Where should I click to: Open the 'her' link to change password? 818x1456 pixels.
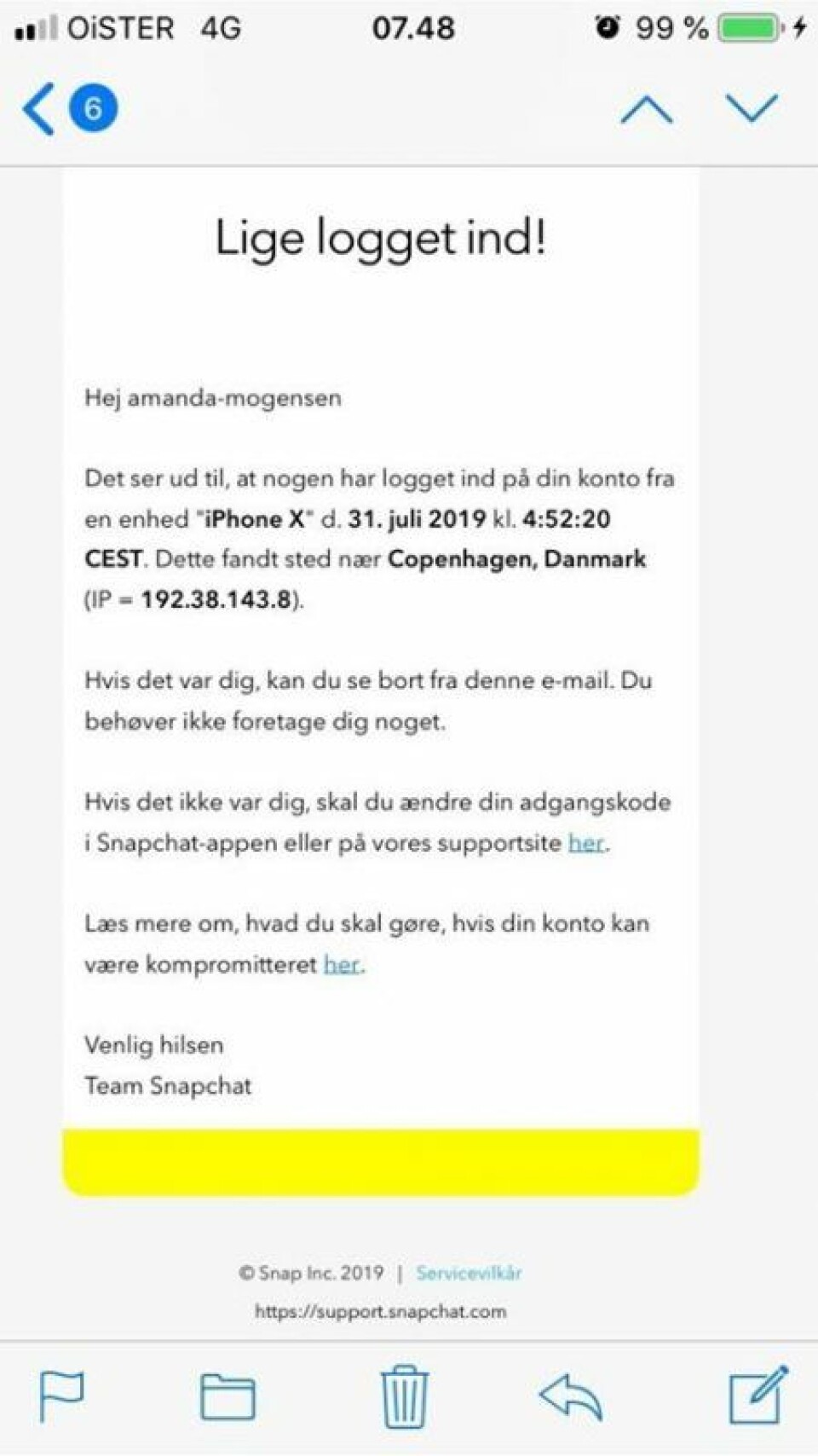585,843
